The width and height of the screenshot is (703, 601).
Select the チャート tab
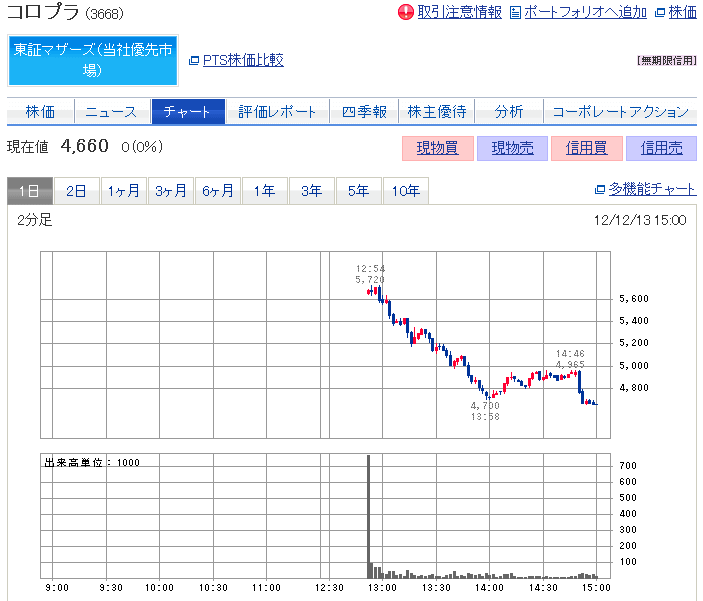[x=188, y=111]
